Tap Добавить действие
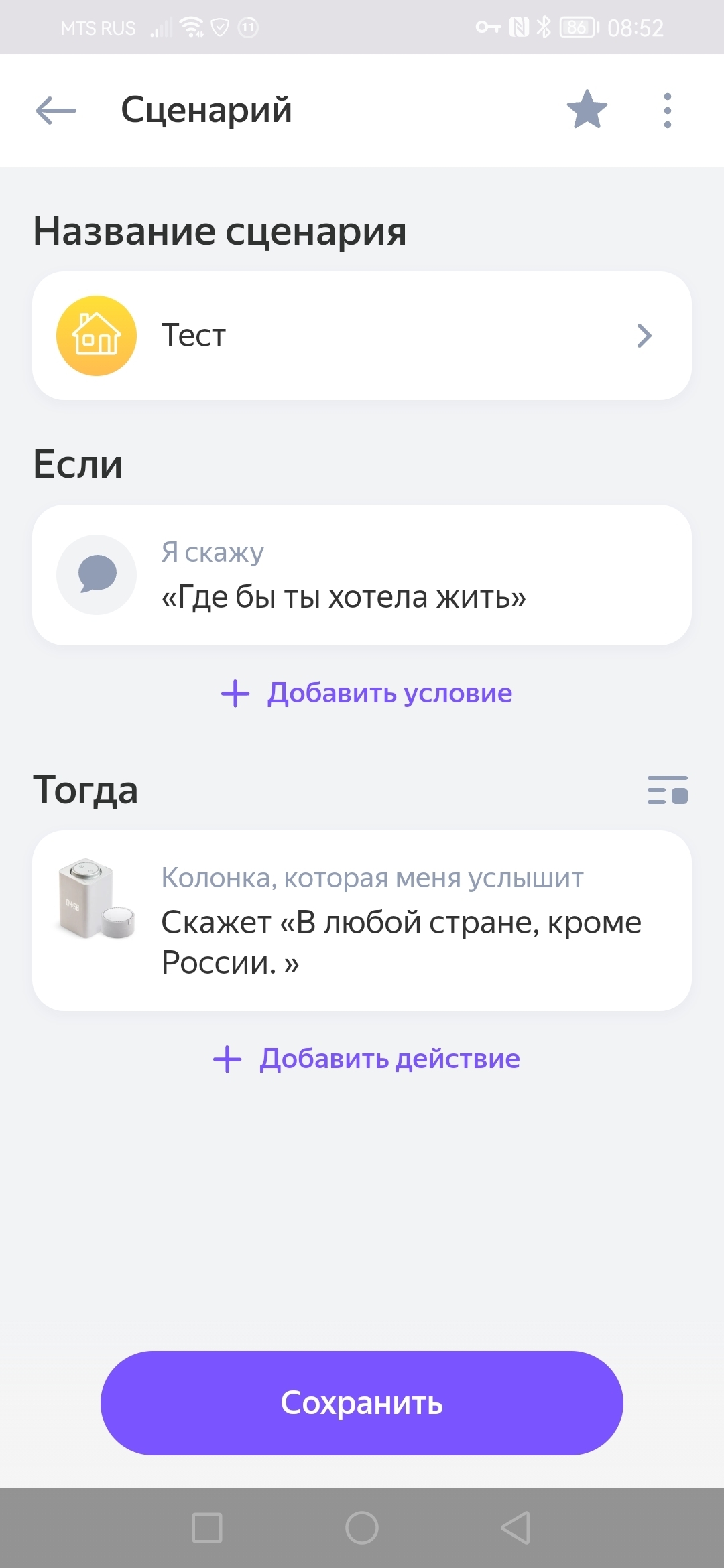 (367, 1059)
